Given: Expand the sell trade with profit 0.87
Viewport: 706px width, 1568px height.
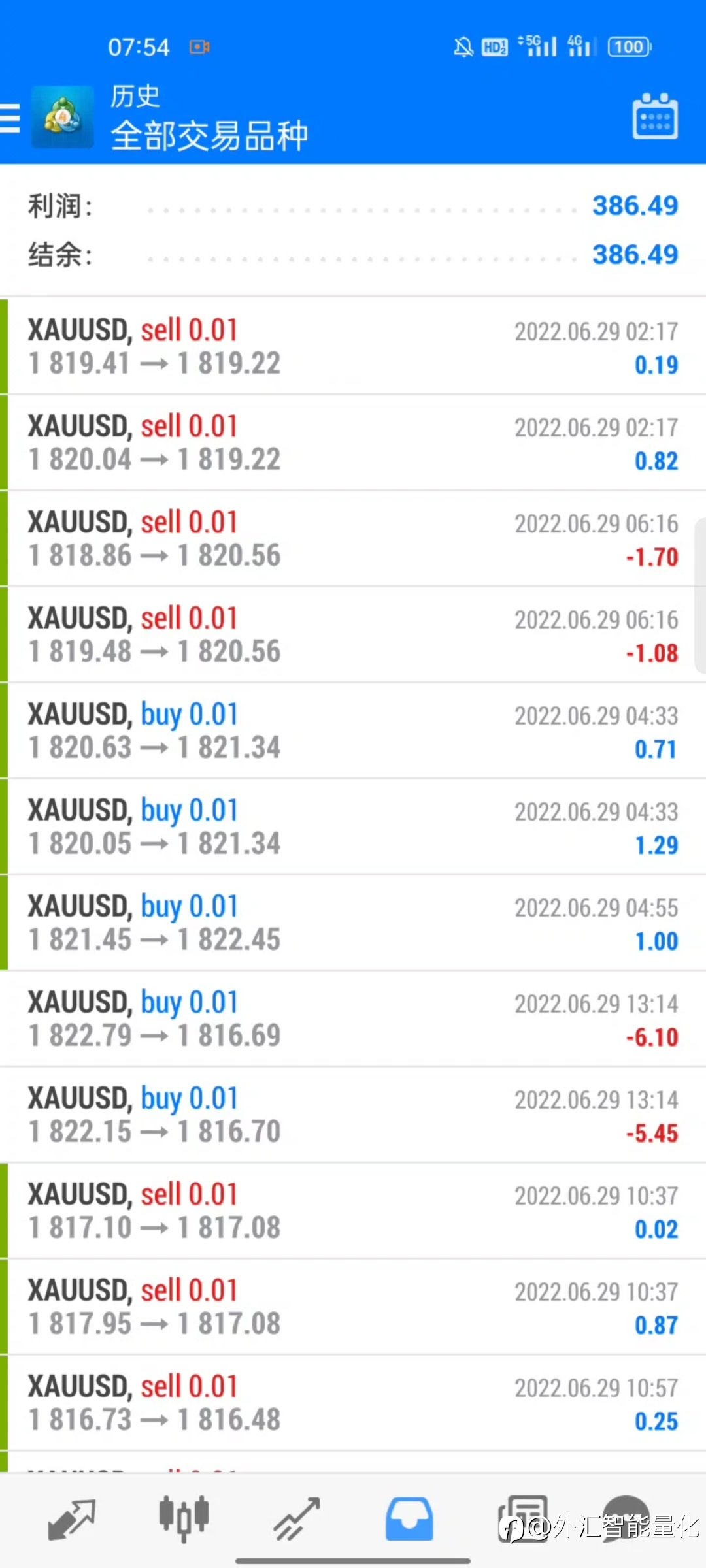Looking at the screenshot, I should point(353,1307).
